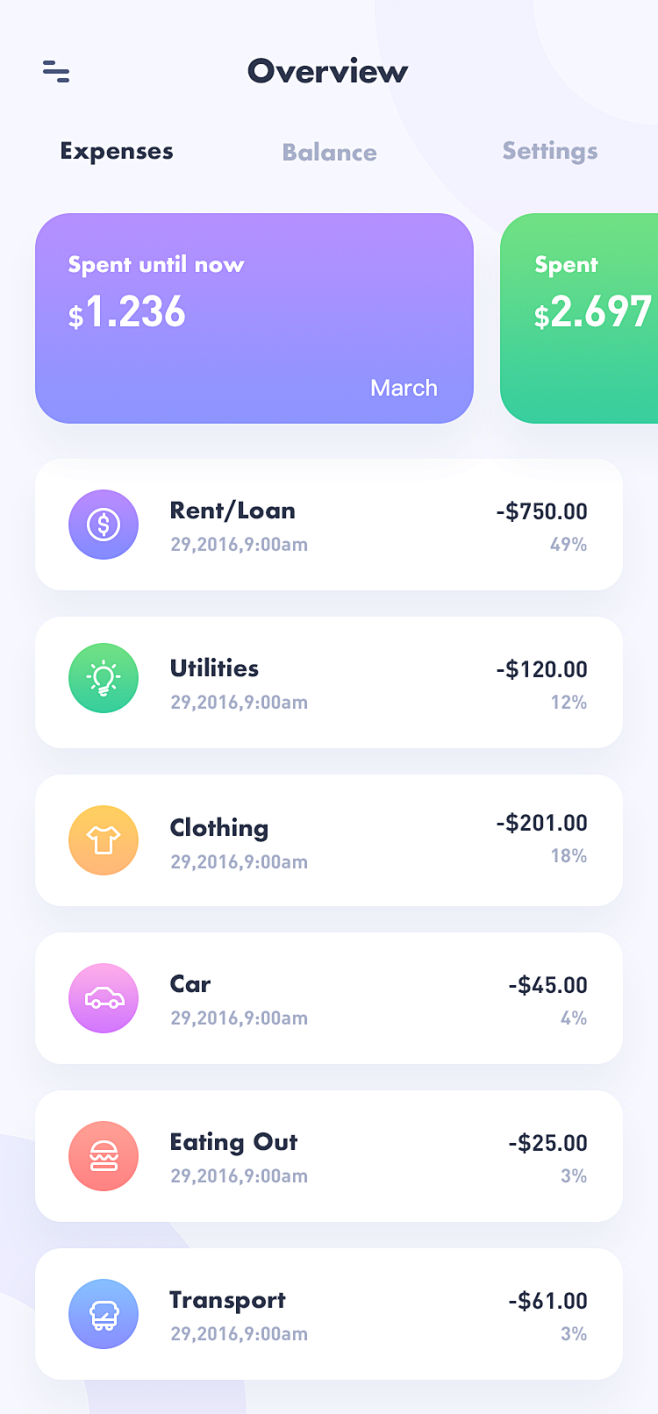The width and height of the screenshot is (658, 1414).
Task: Open the March spent until now card
Action: coord(254,318)
